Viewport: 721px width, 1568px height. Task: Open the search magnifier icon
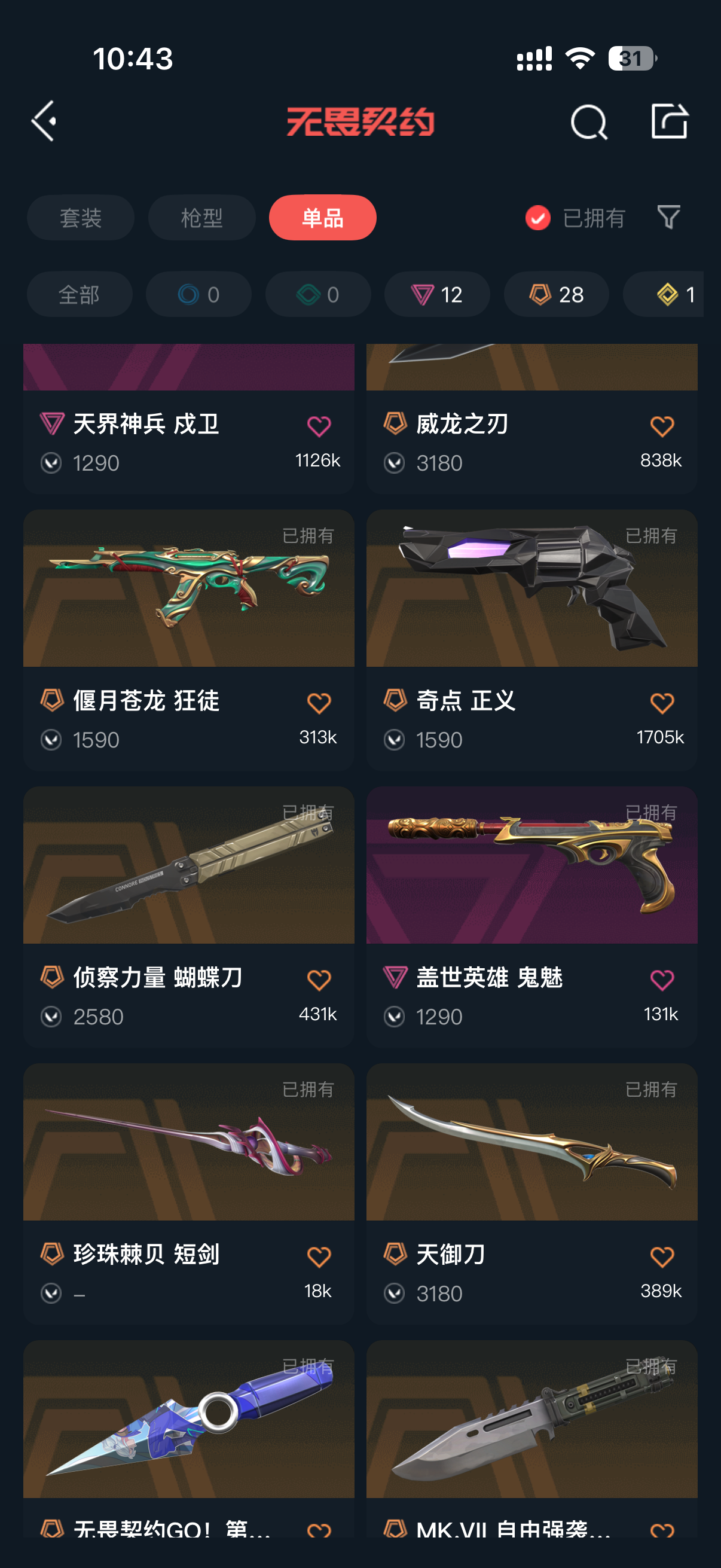point(588,122)
